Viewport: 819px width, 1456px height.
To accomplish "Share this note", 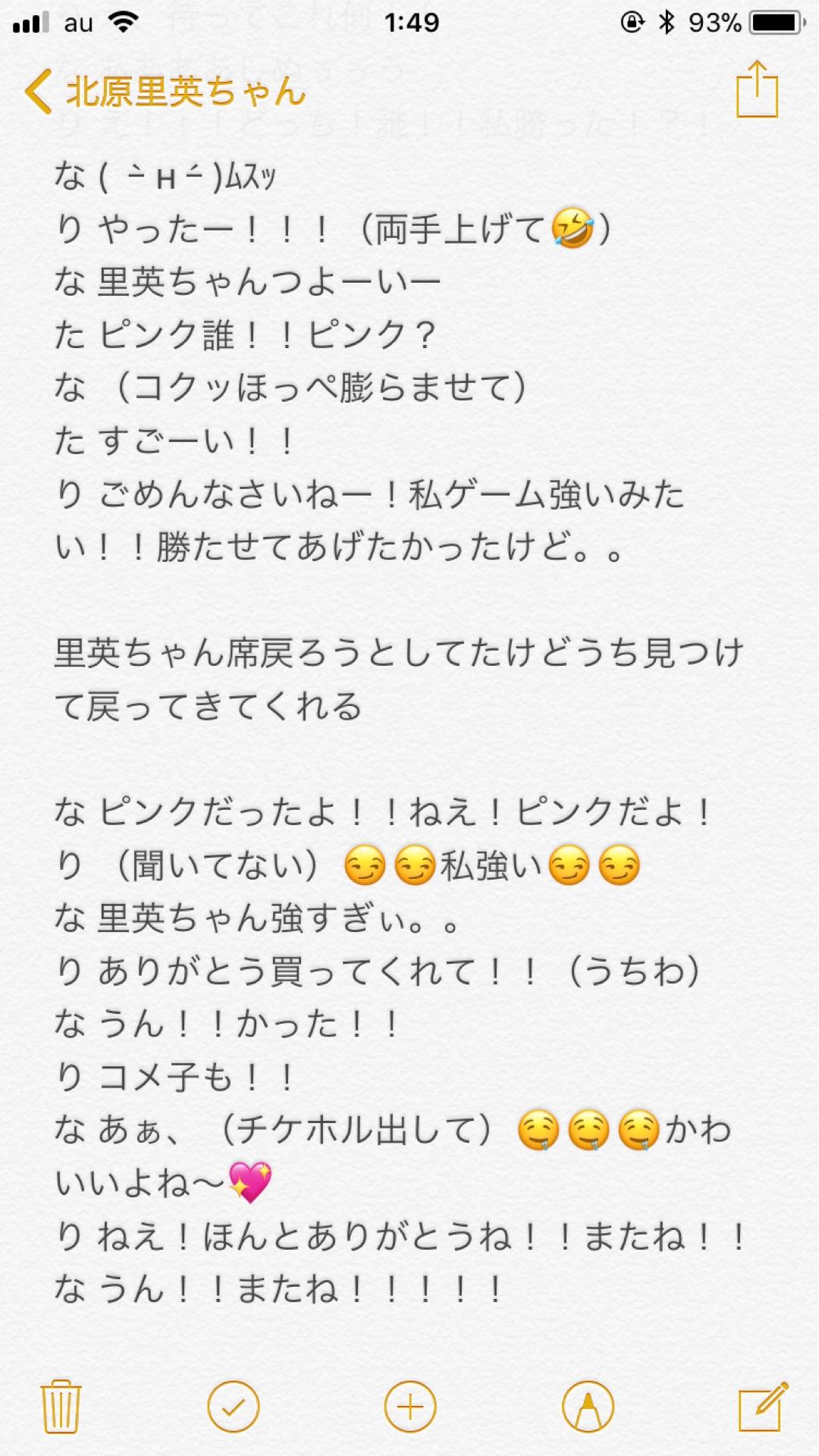I will point(757,91).
